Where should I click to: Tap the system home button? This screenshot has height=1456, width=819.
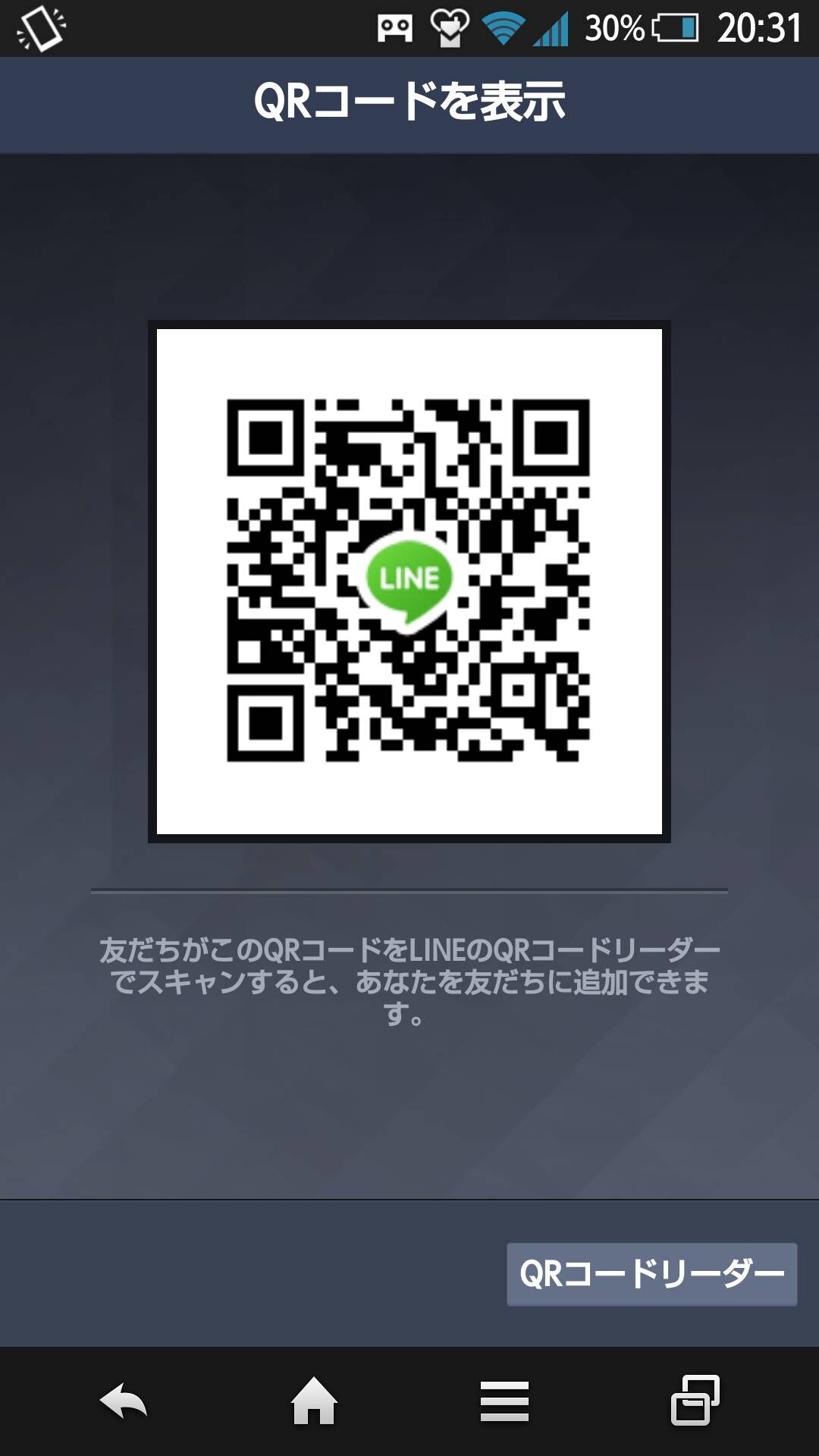click(314, 1401)
